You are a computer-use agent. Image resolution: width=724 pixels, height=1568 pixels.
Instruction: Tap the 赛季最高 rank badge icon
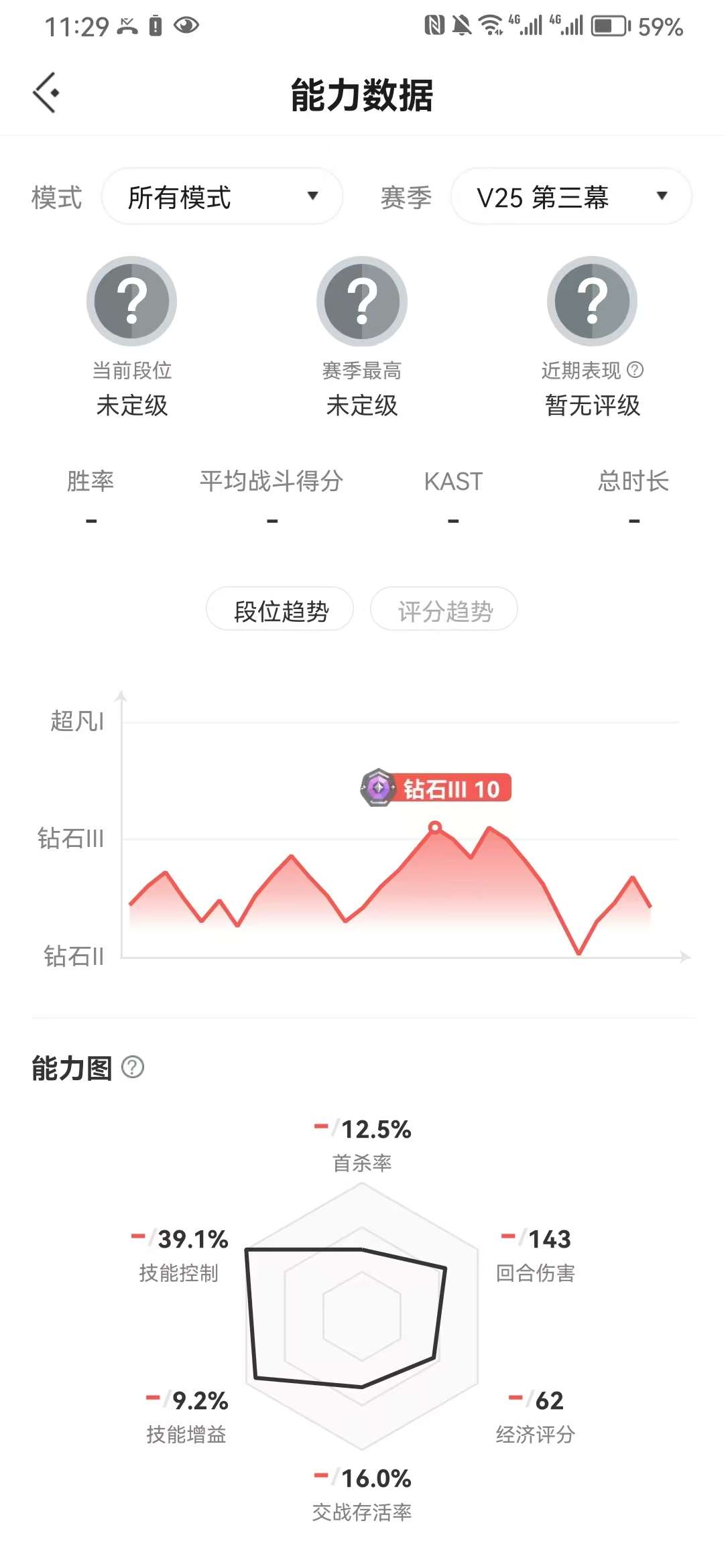(362, 301)
